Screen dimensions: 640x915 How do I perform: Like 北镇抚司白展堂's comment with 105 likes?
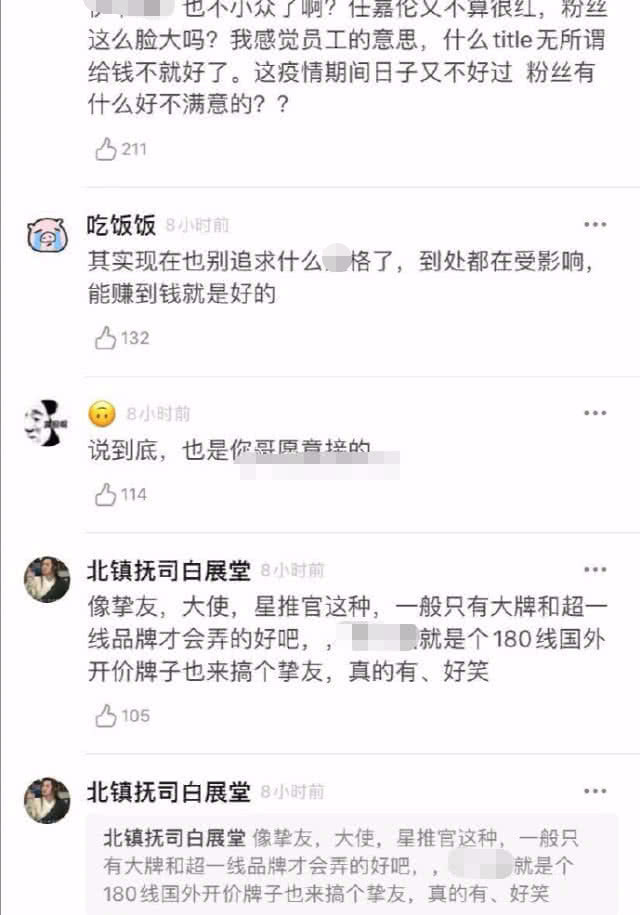pyautogui.click(x=107, y=715)
